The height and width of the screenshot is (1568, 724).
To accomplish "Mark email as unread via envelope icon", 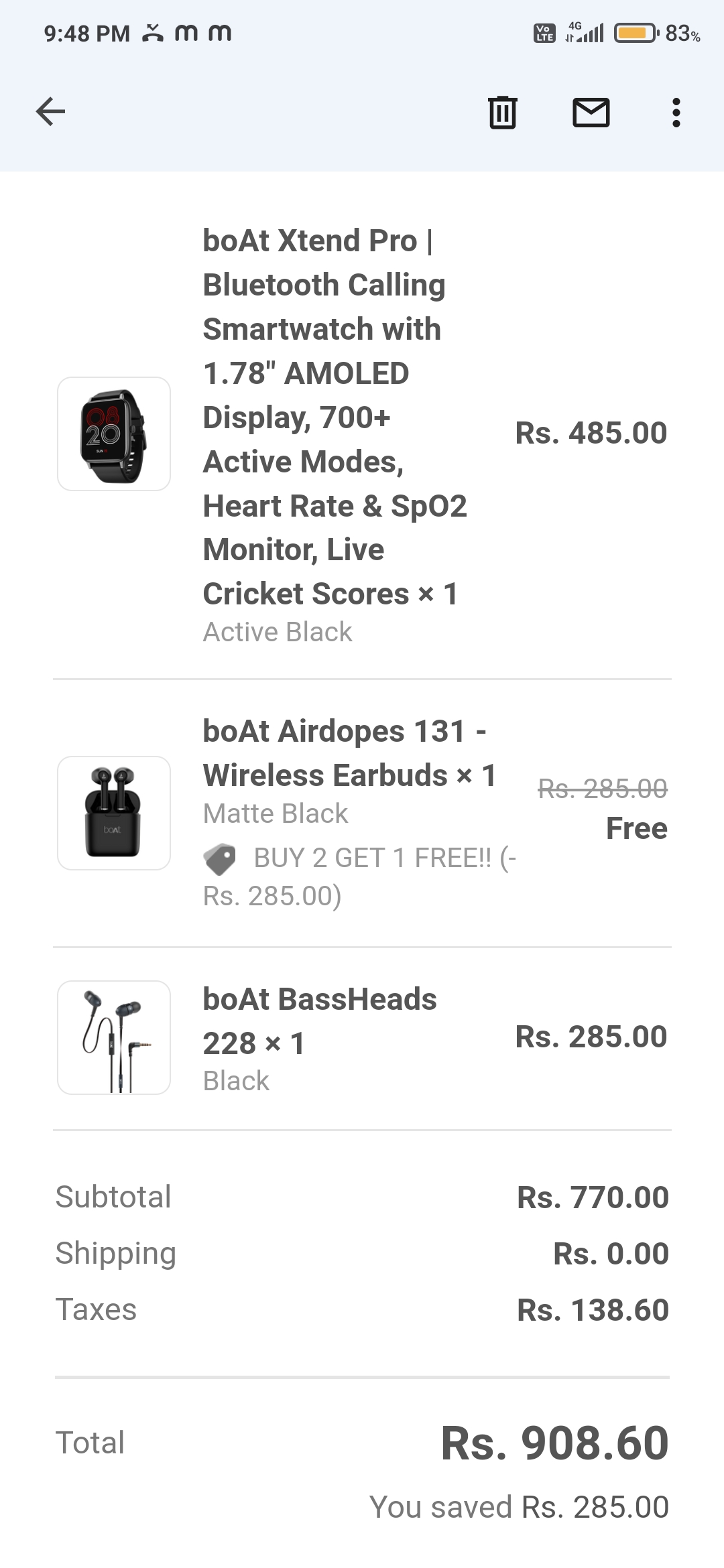I will tap(591, 112).
